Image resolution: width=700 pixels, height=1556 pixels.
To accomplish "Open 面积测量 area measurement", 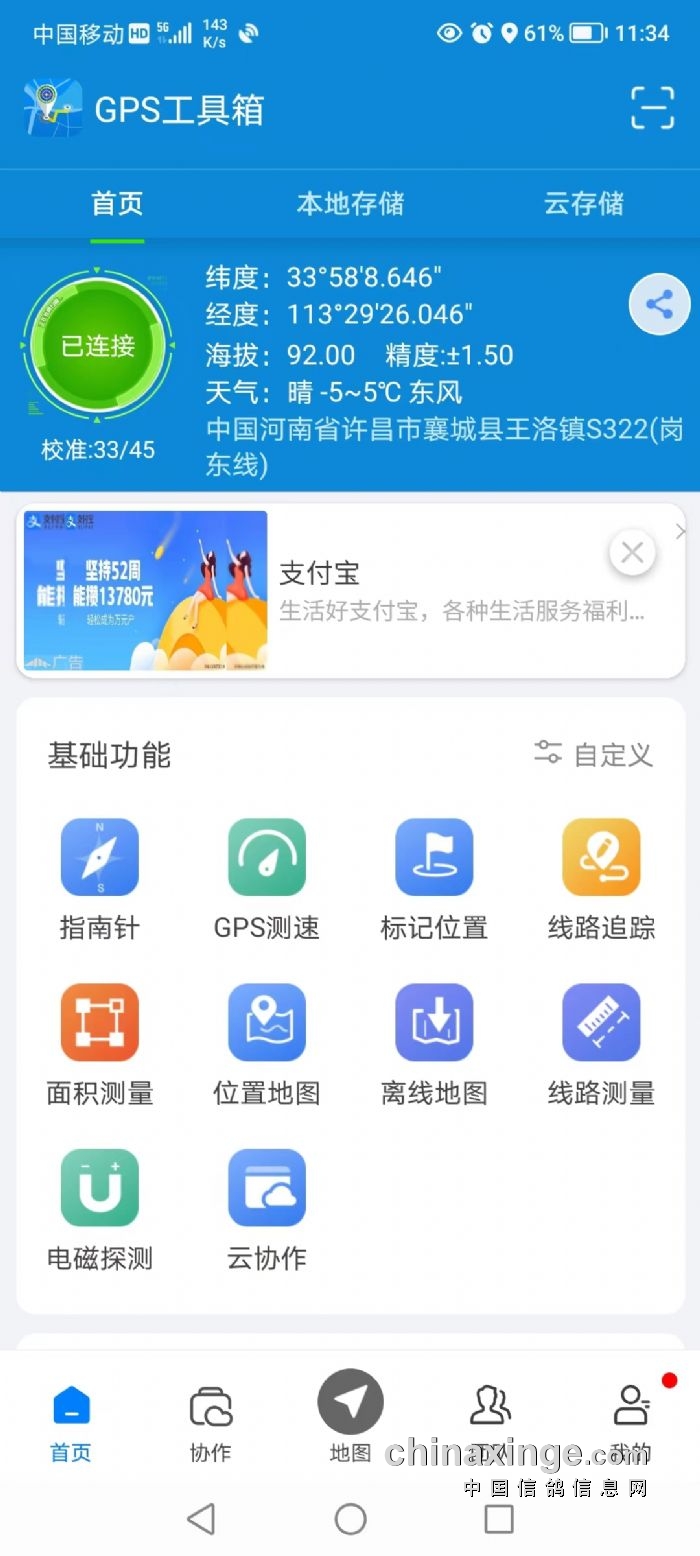I will point(99,1023).
